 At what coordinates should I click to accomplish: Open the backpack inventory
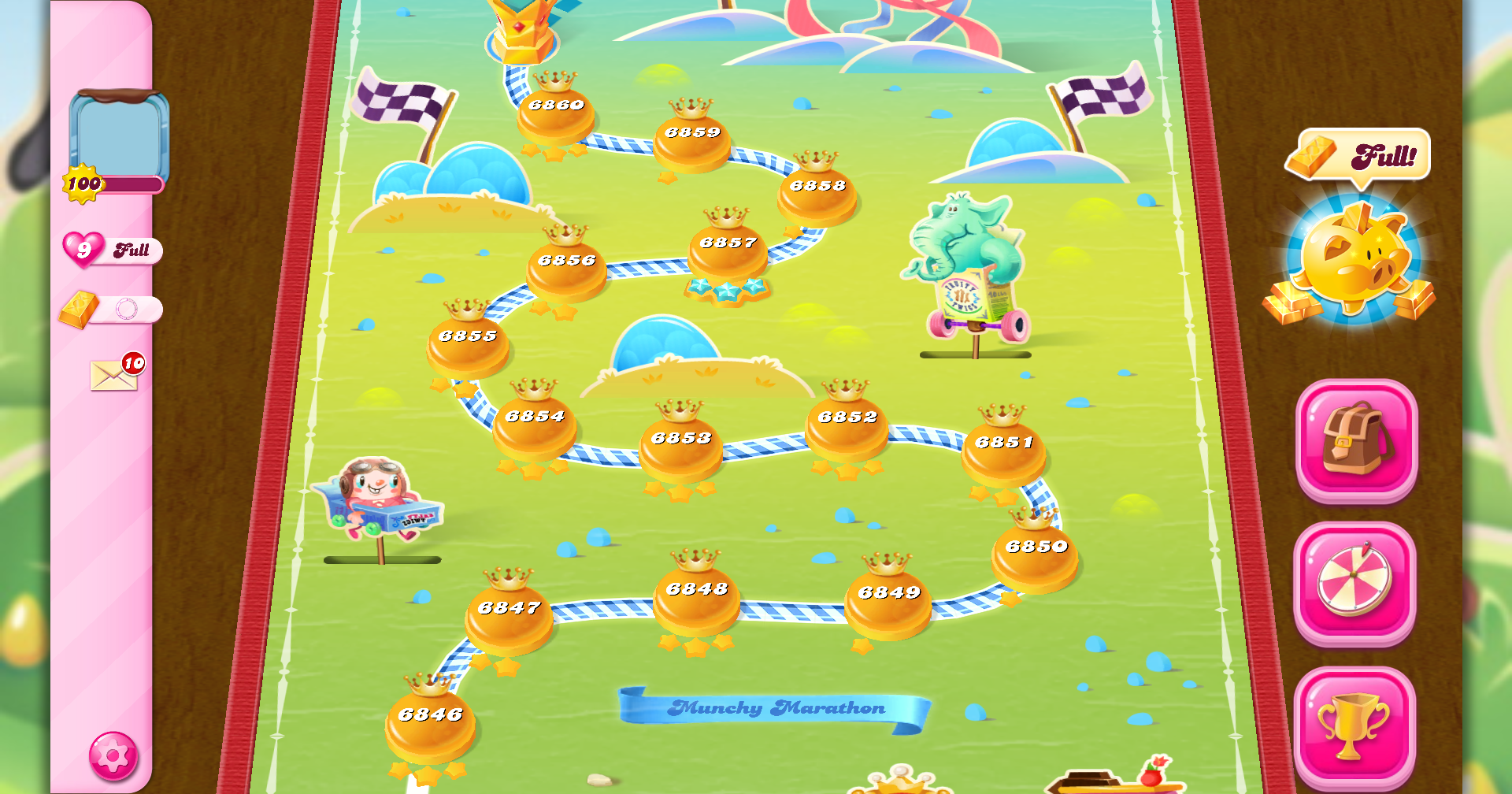pyautogui.click(x=1356, y=440)
